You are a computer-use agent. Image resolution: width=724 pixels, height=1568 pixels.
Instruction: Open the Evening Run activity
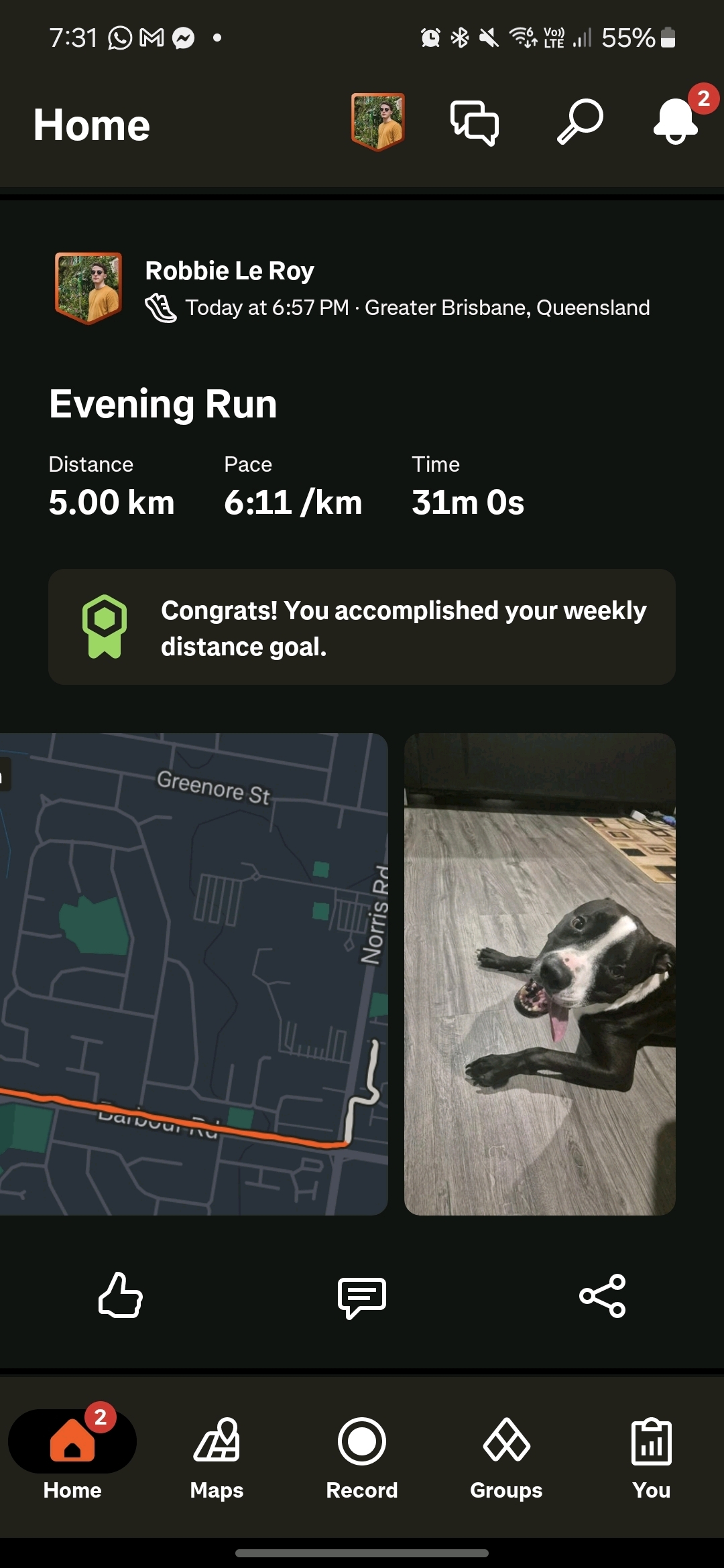(163, 404)
